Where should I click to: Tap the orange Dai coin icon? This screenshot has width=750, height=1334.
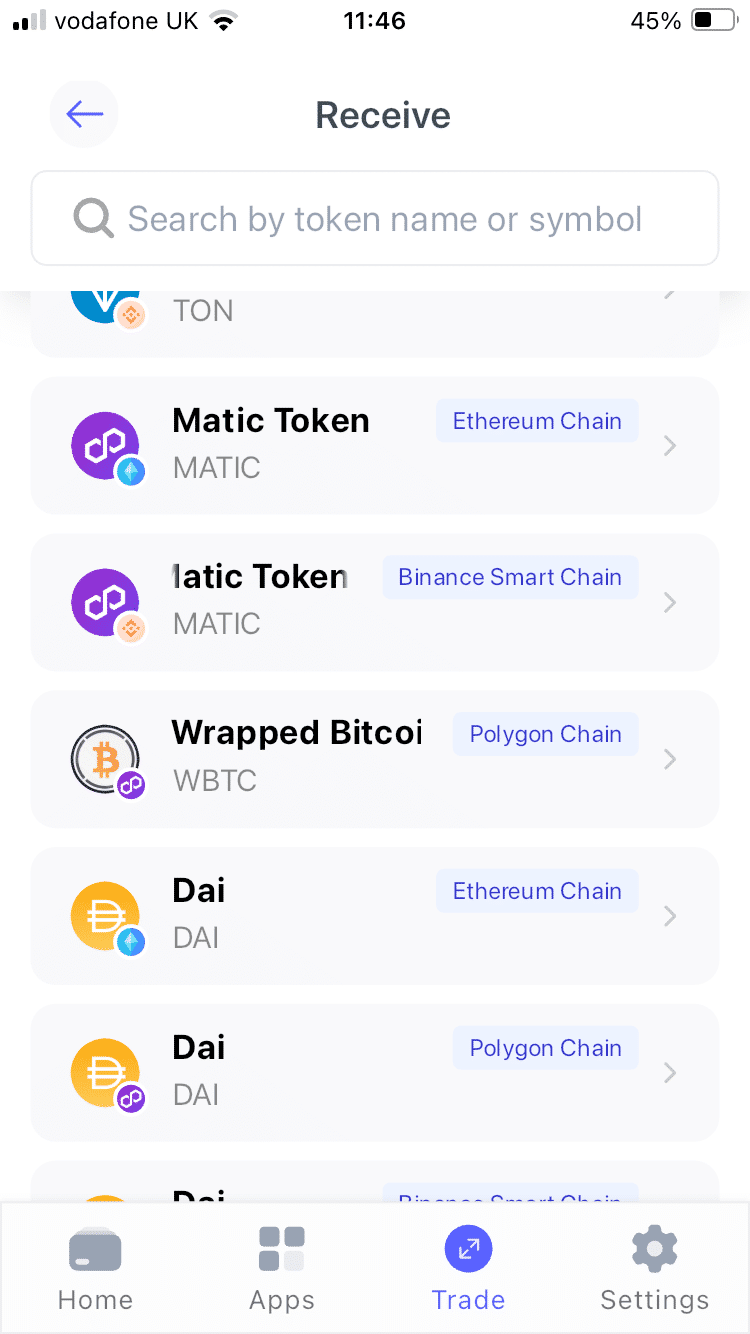[x=106, y=916]
